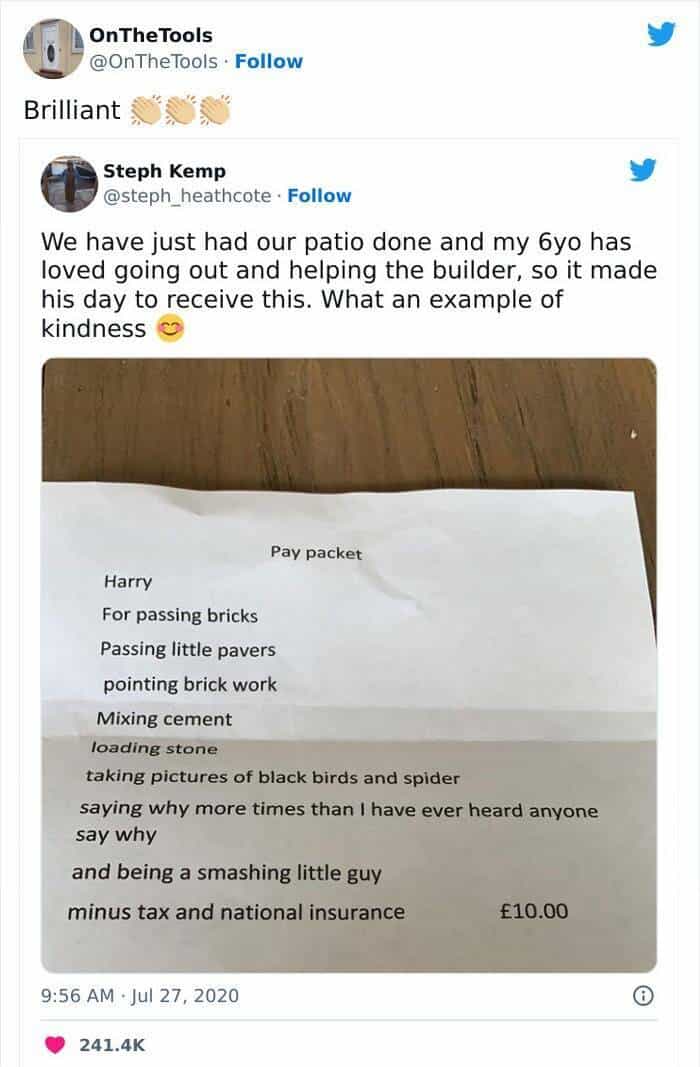Open the 9:56 AM · Jul 27, 2020 timestamp
The width and height of the screenshot is (700, 1067).
tap(139, 996)
